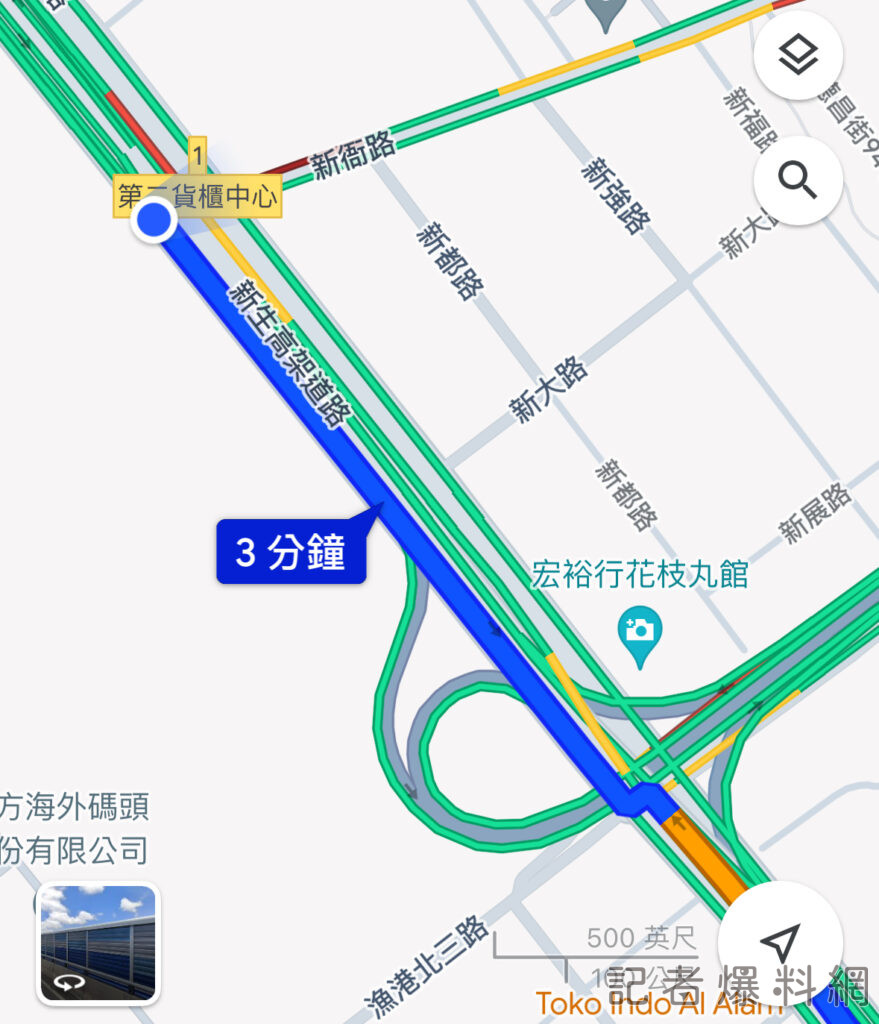
Task: Tap the search magnifier button
Action: pos(798,180)
